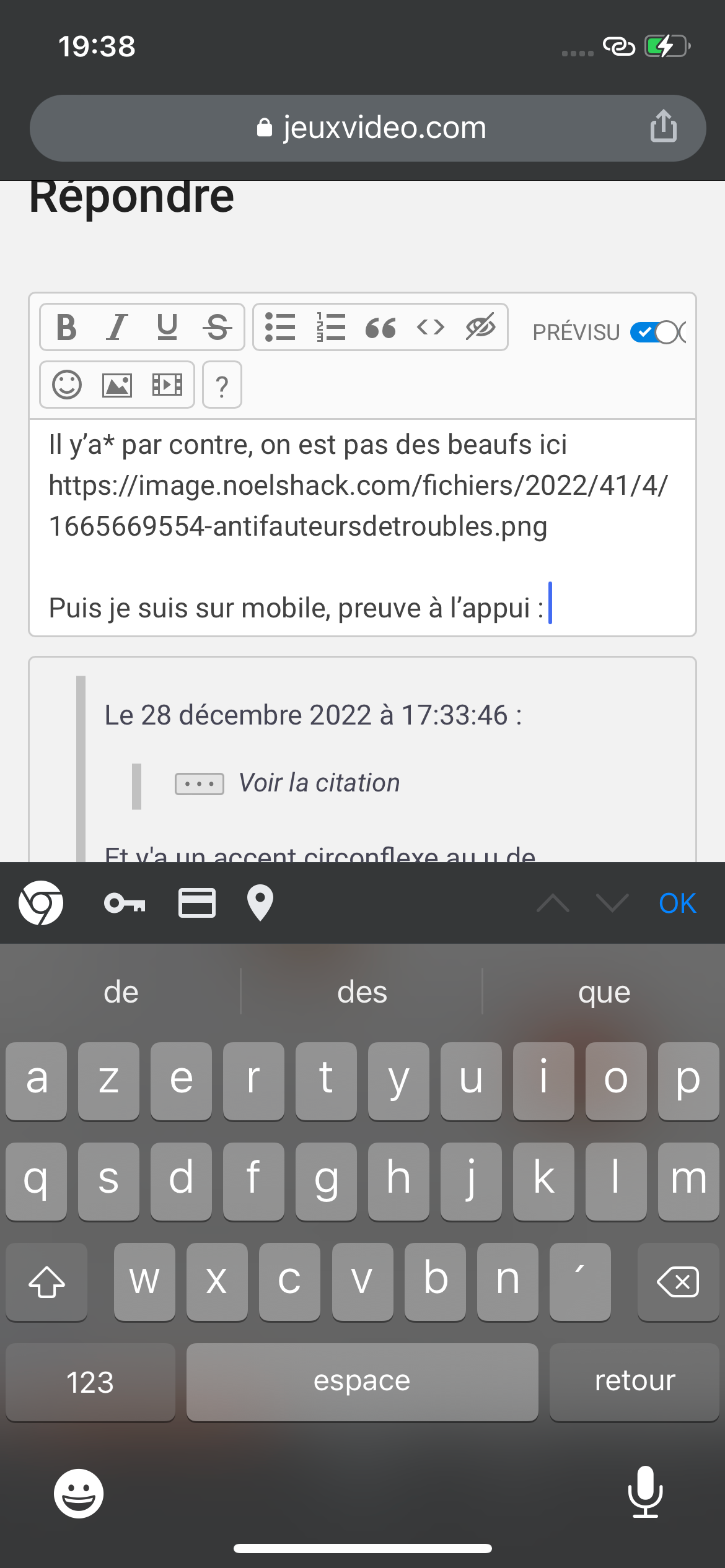Insert a spoiler tag
725x1568 pixels.
tap(480, 327)
